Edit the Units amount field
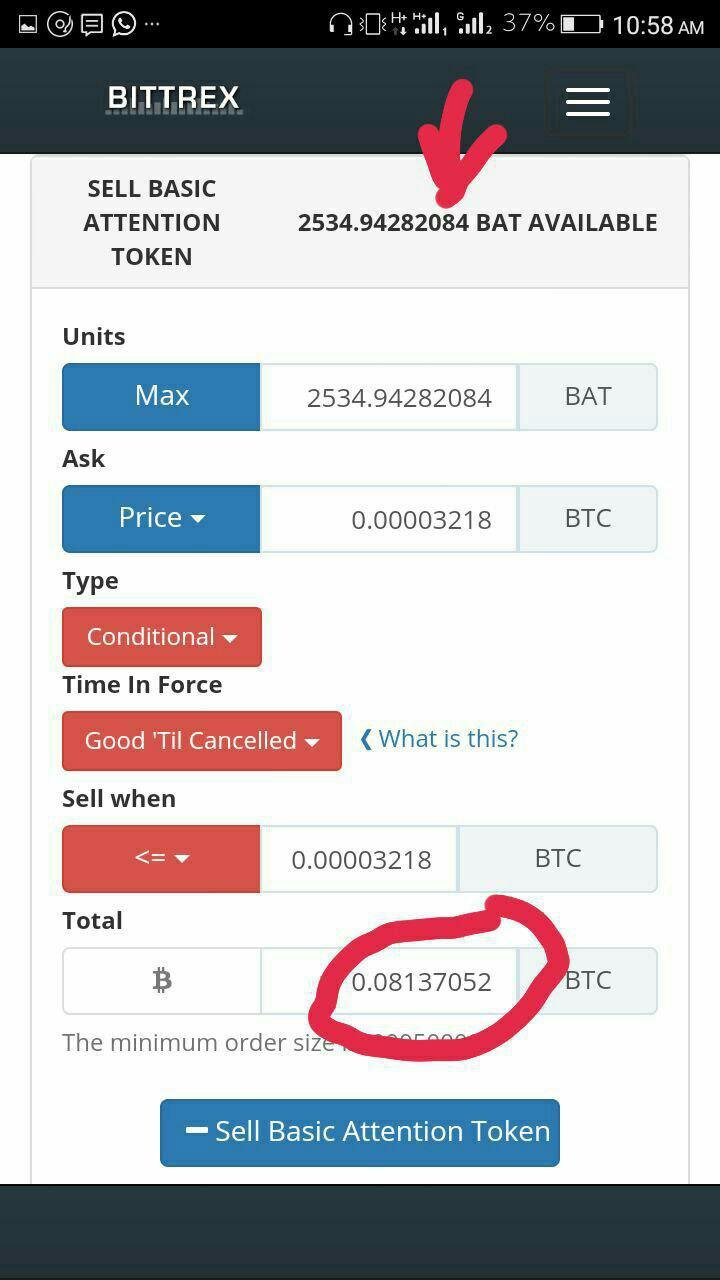The width and height of the screenshot is (720, 1280). pos(388,397)
